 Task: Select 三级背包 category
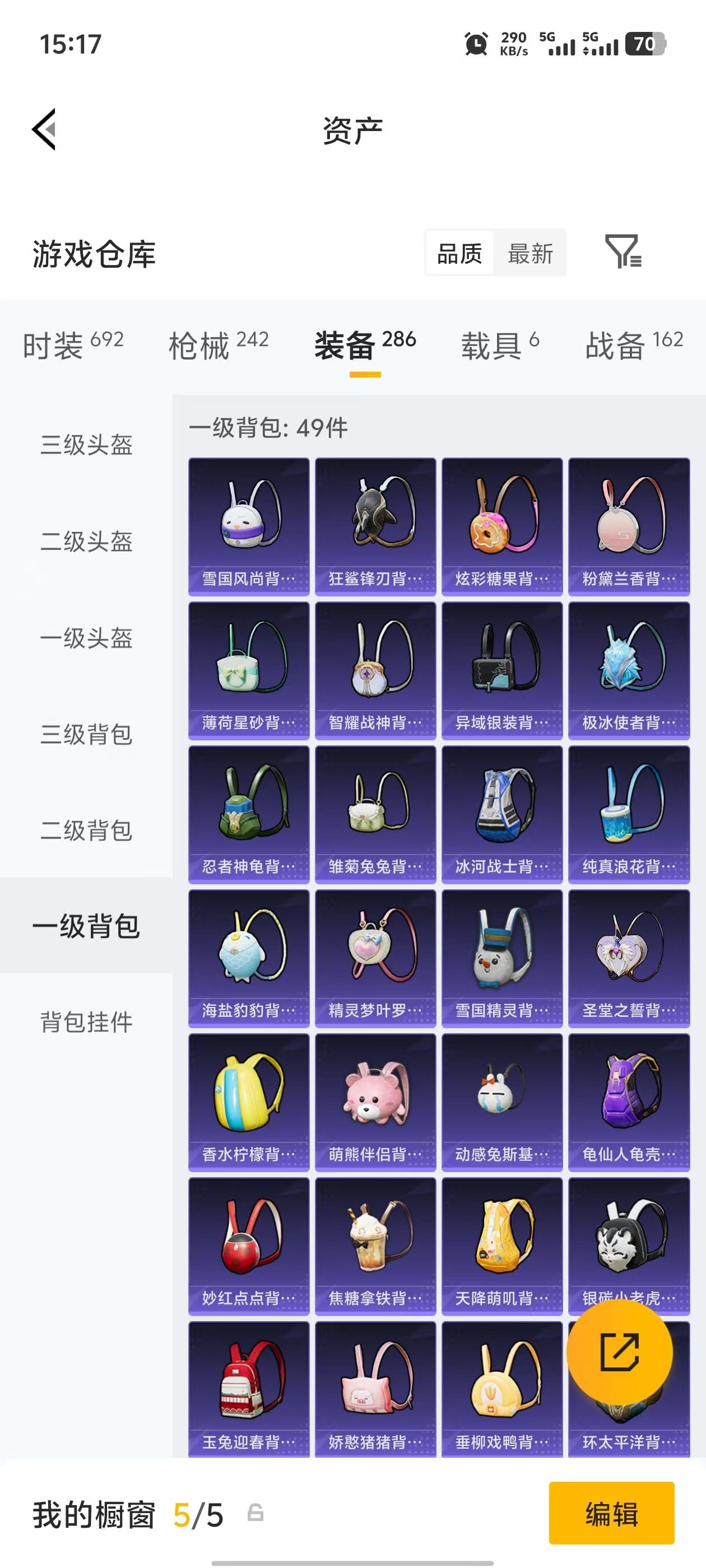[x=86, y=734]
